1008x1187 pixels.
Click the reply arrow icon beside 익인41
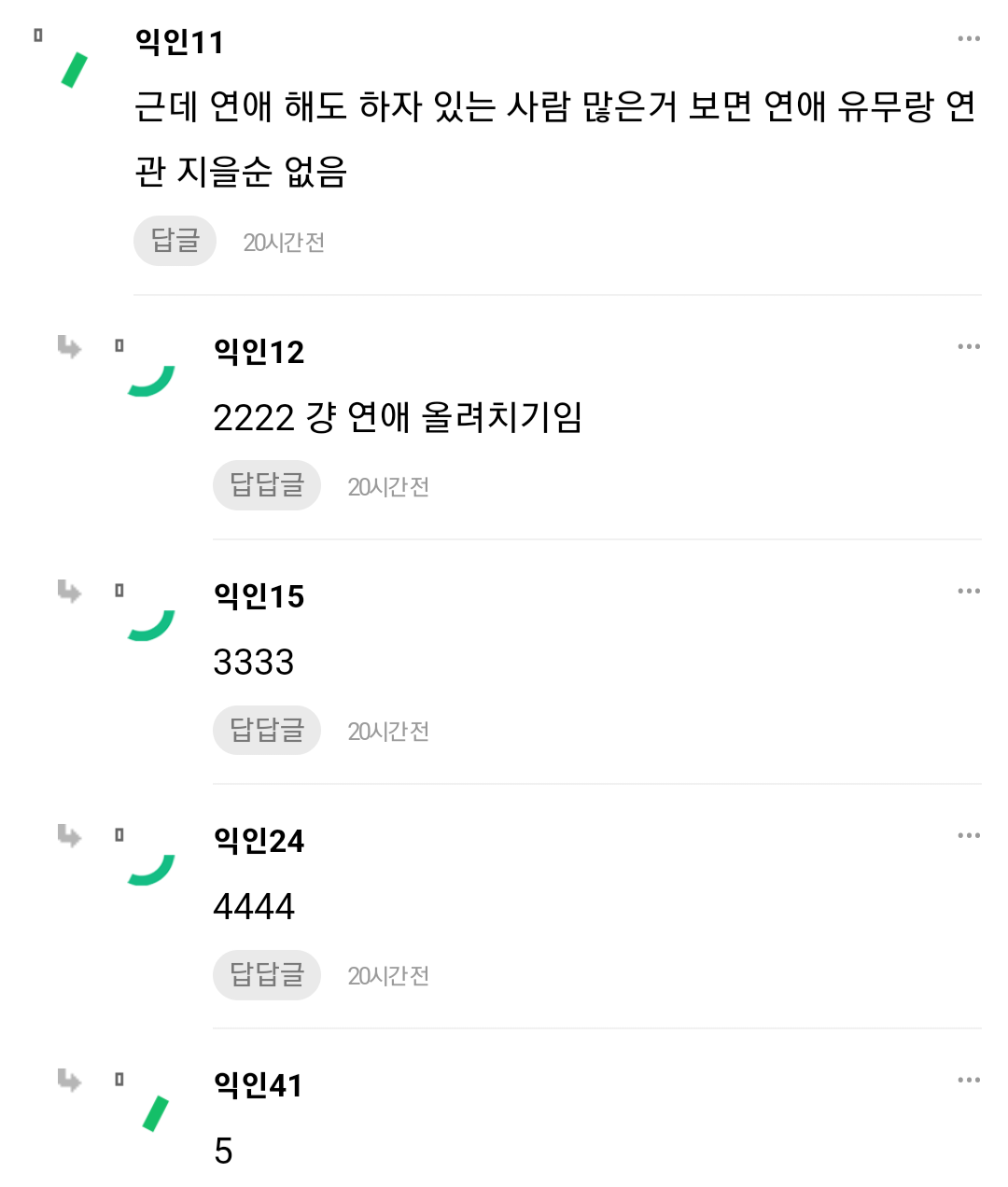click(68, 1081)
